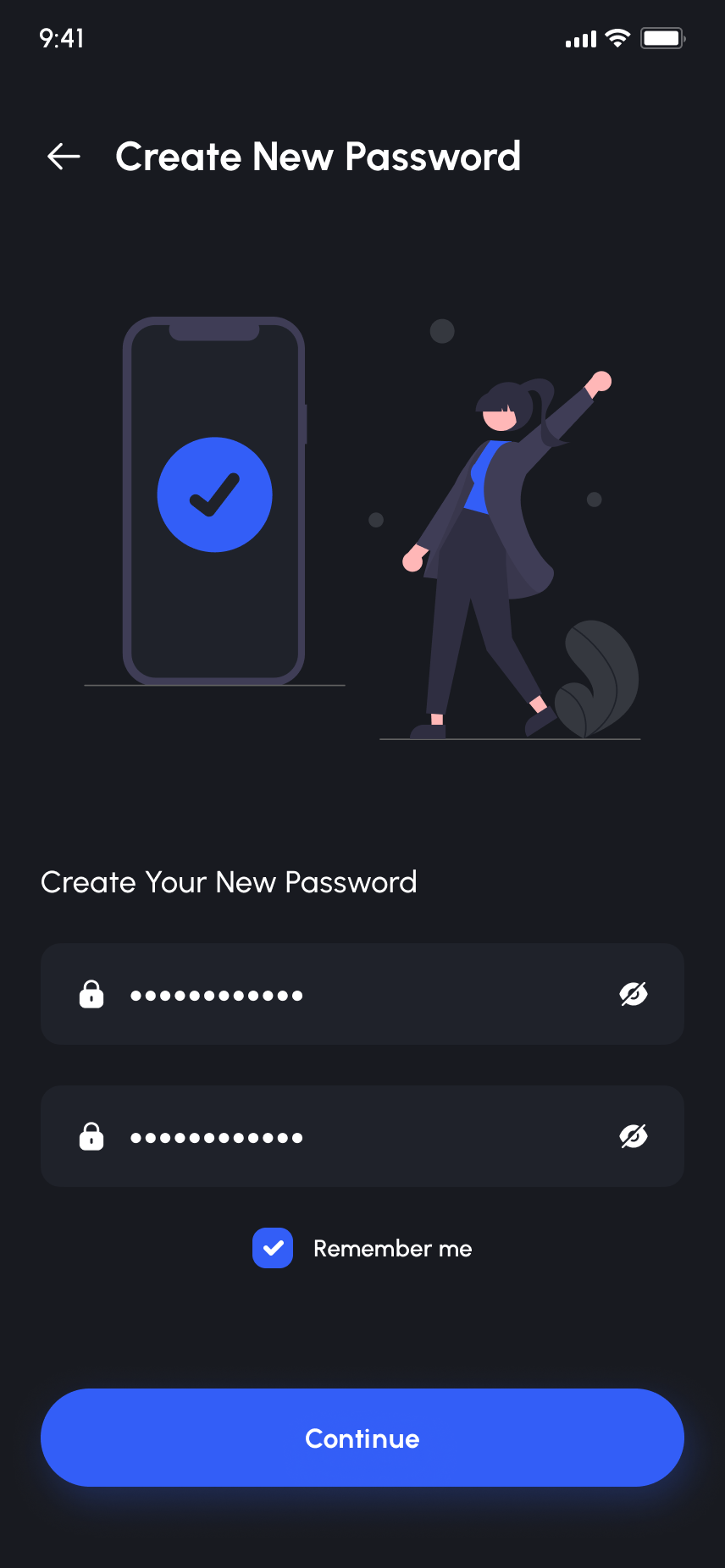The image size is (725, 1568).
Task: Go back with the arrow icon
Action: pyautogui.click(x=64, y=156)
